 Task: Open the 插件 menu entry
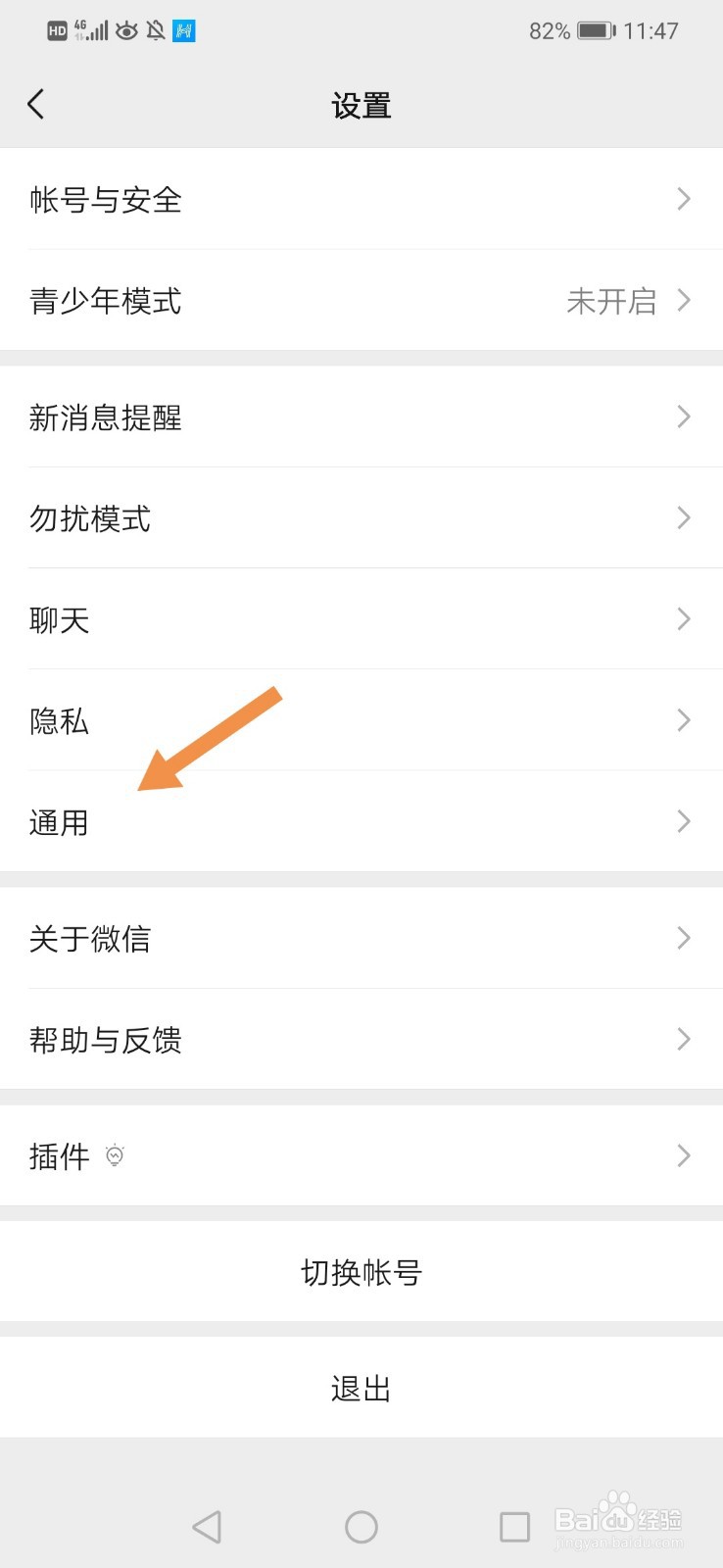point(361,1155)
